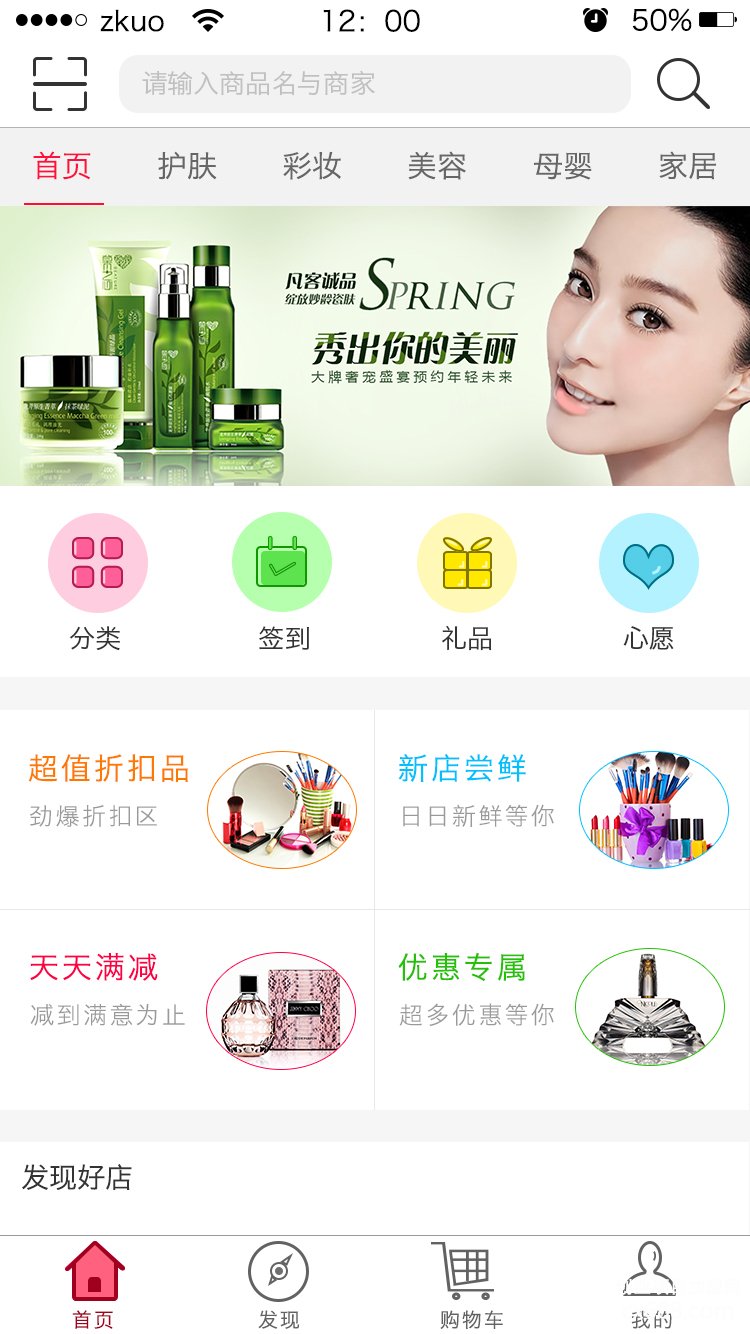Go to 发现 in bottom navigation

(279, 1285)
